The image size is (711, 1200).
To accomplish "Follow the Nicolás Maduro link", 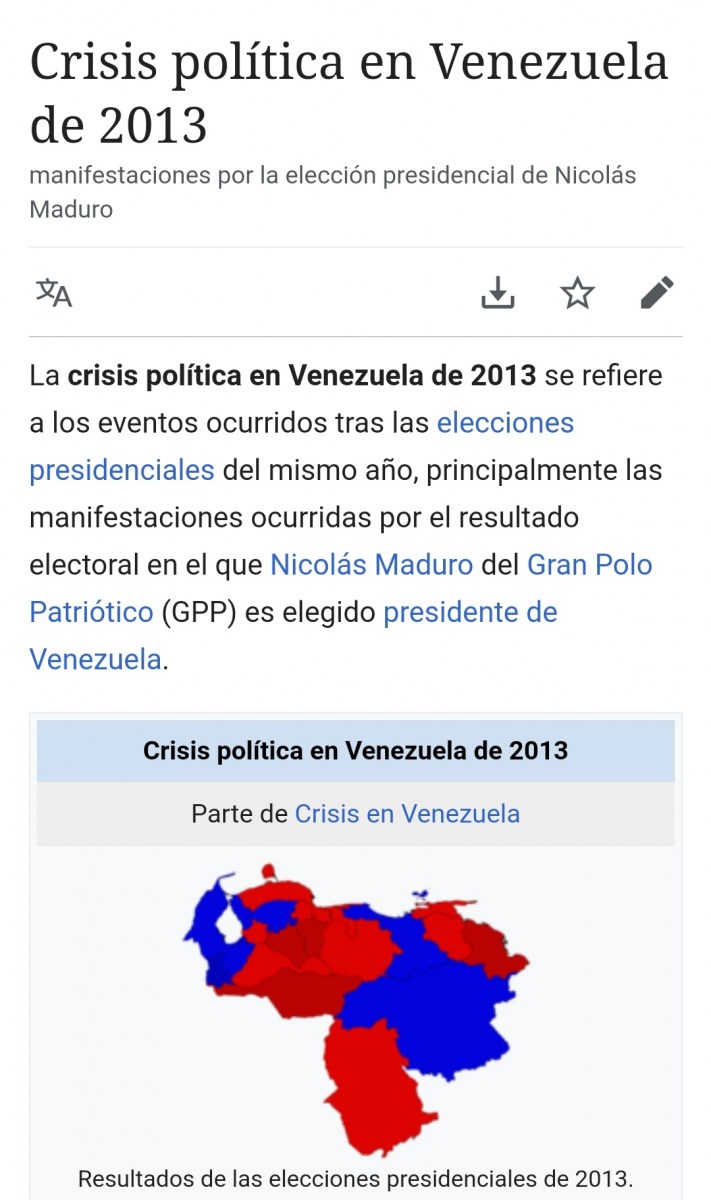I will coord(371,564).
